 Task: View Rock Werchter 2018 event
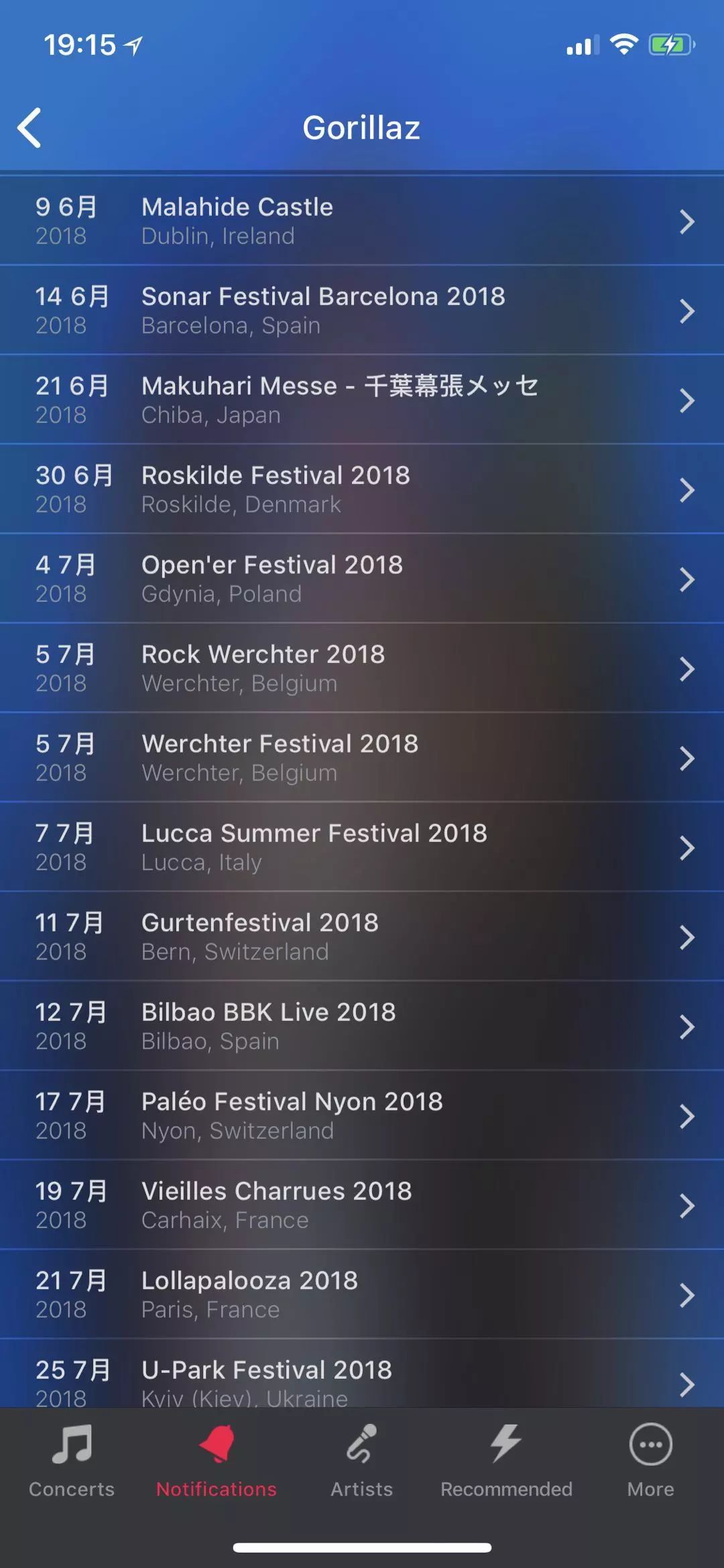(x=362, y=668)
